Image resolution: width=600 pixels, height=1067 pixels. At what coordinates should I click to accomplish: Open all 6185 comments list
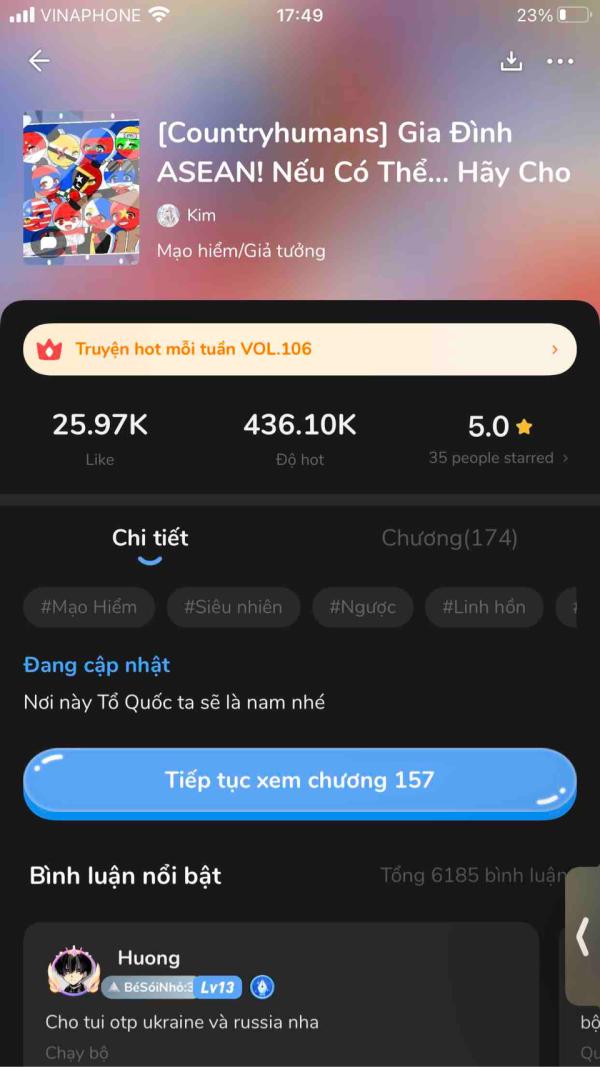(473, 875)
